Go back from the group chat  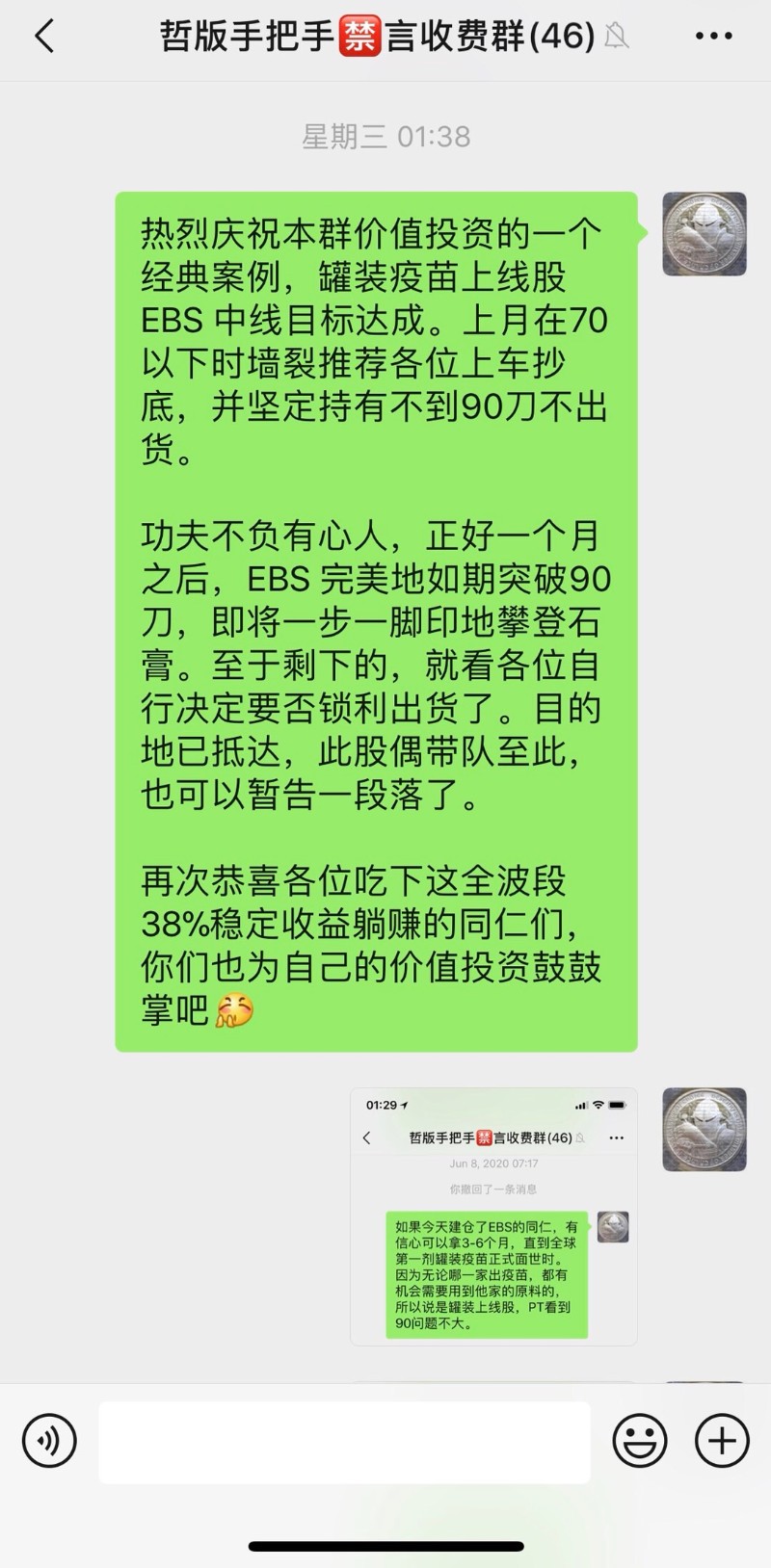click(44, 37)
